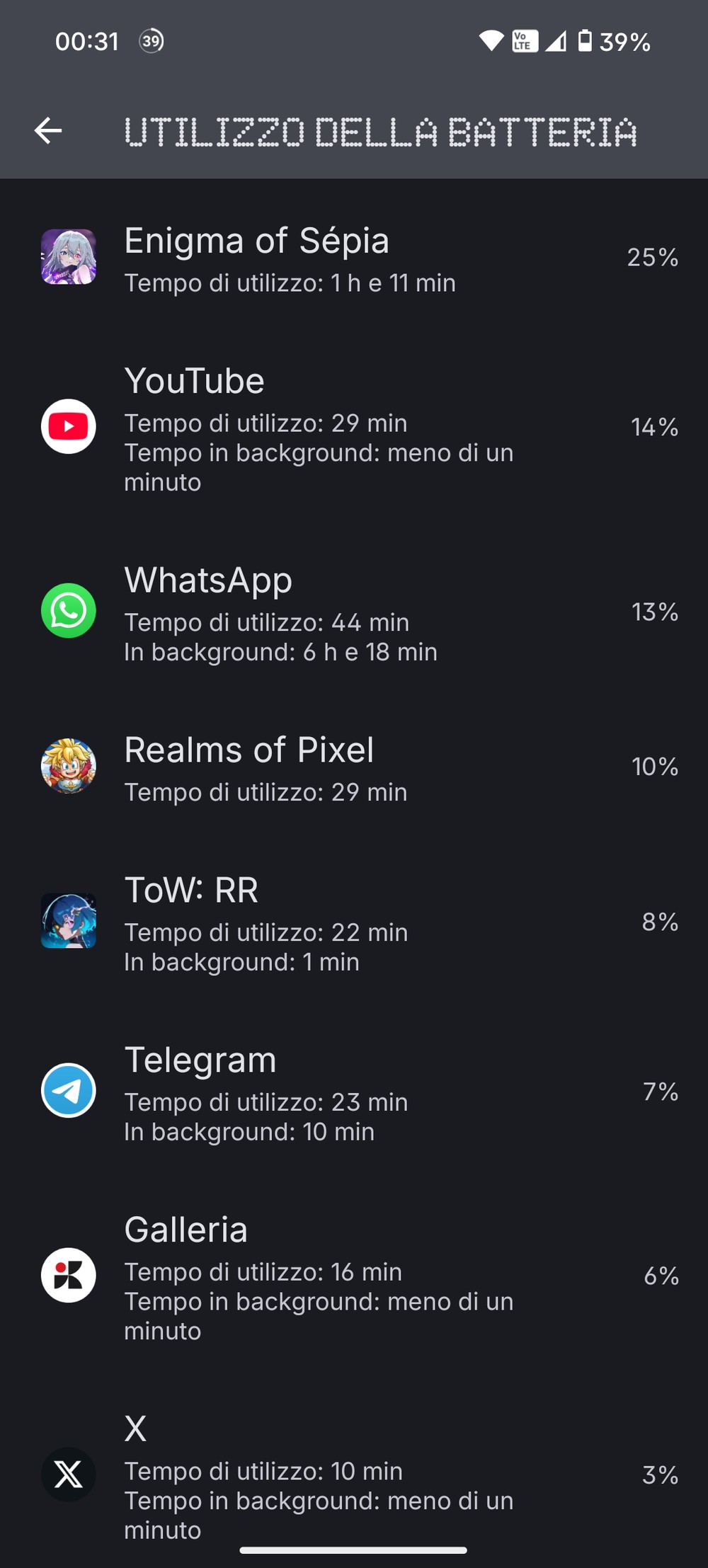View YouTube battery usage details

point(354,427)
